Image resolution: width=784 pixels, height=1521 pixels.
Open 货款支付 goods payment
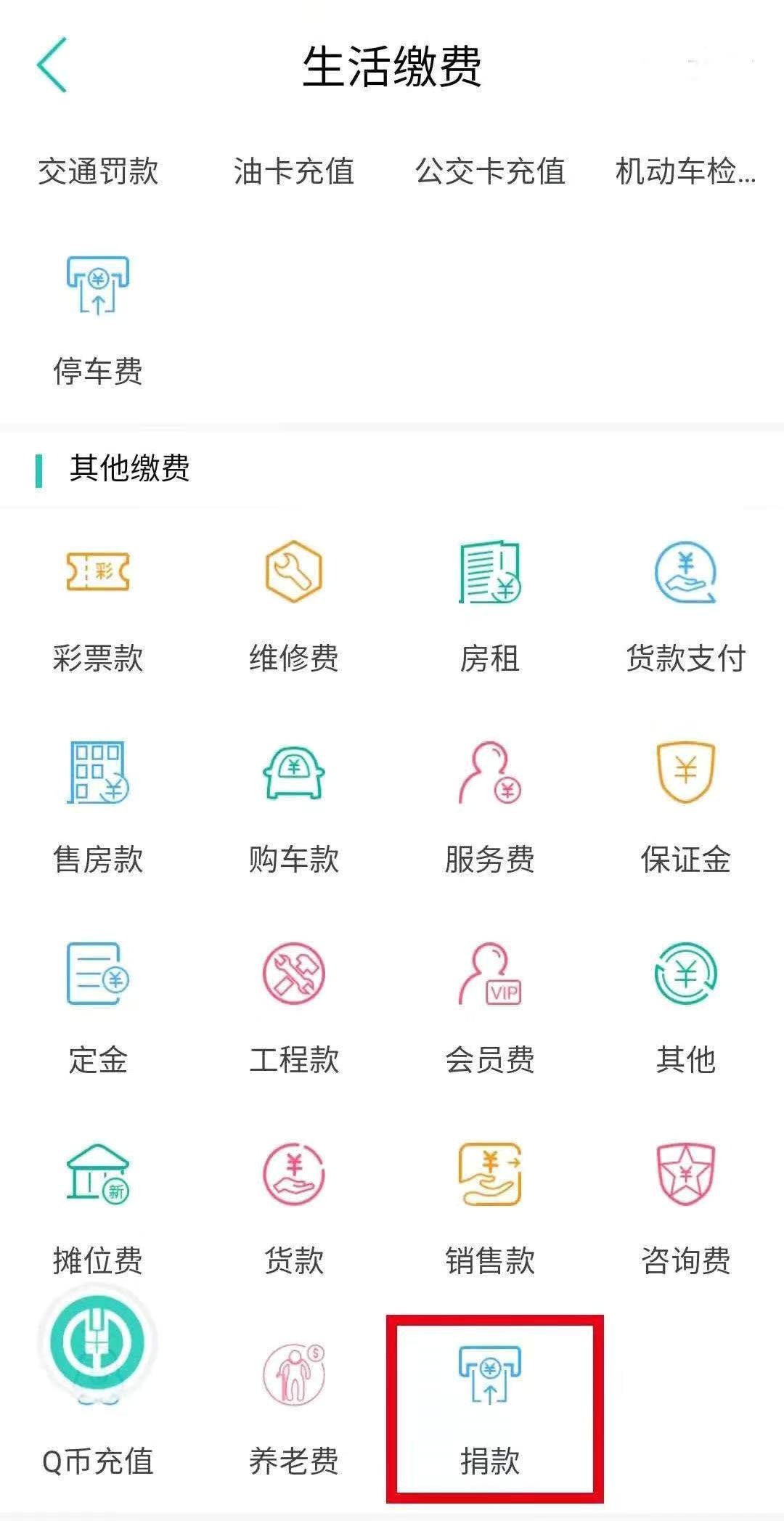click(x=686, y=607)
